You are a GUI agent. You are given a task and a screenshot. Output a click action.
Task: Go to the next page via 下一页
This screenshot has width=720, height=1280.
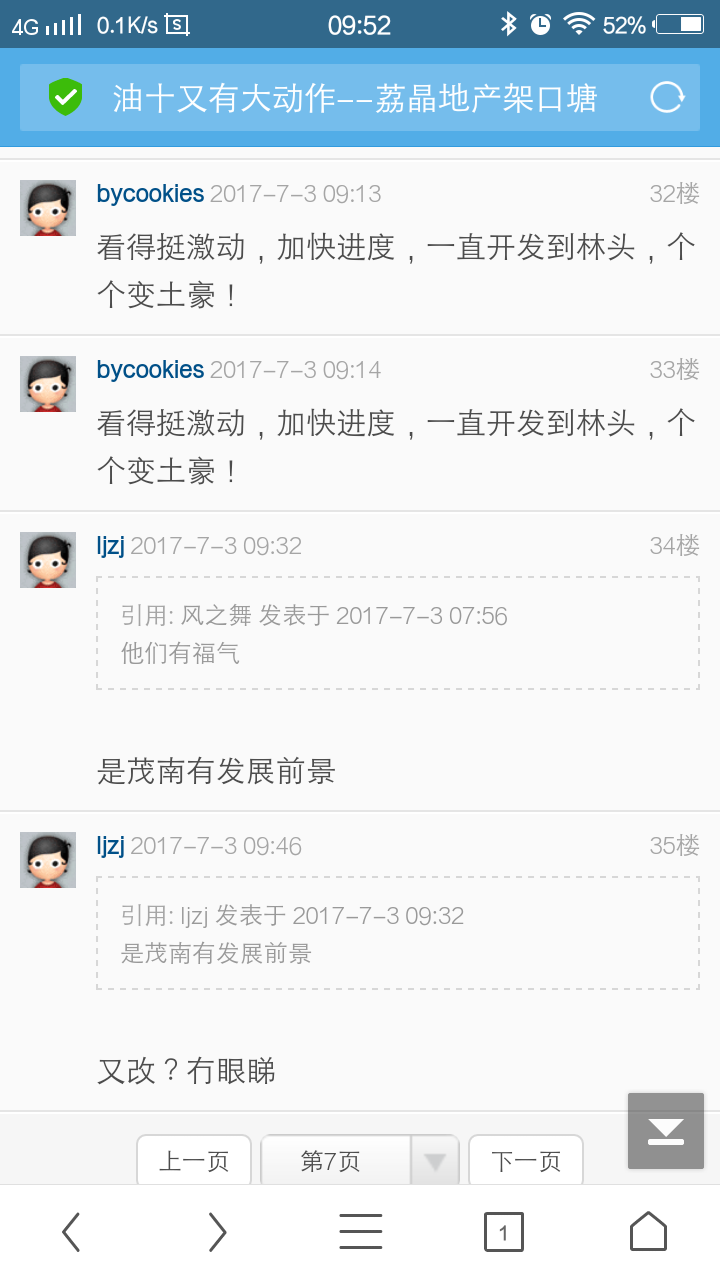526,1161
